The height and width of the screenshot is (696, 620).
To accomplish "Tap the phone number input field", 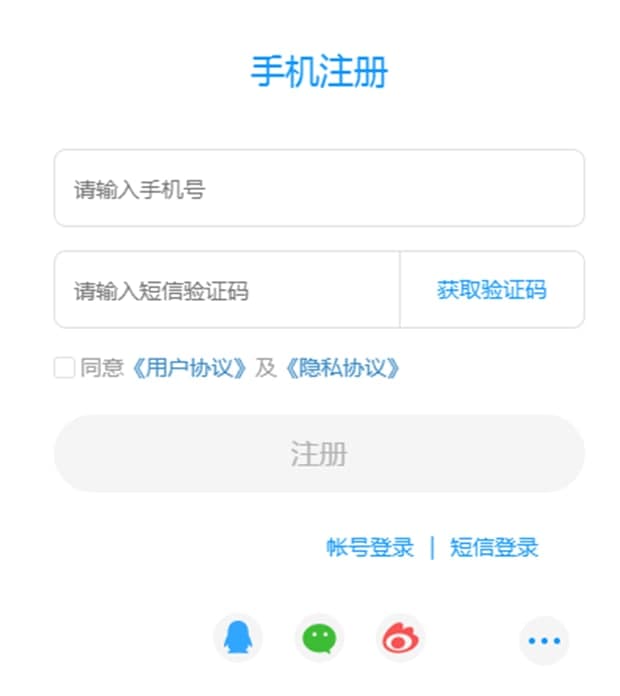I will coord(318,188).
